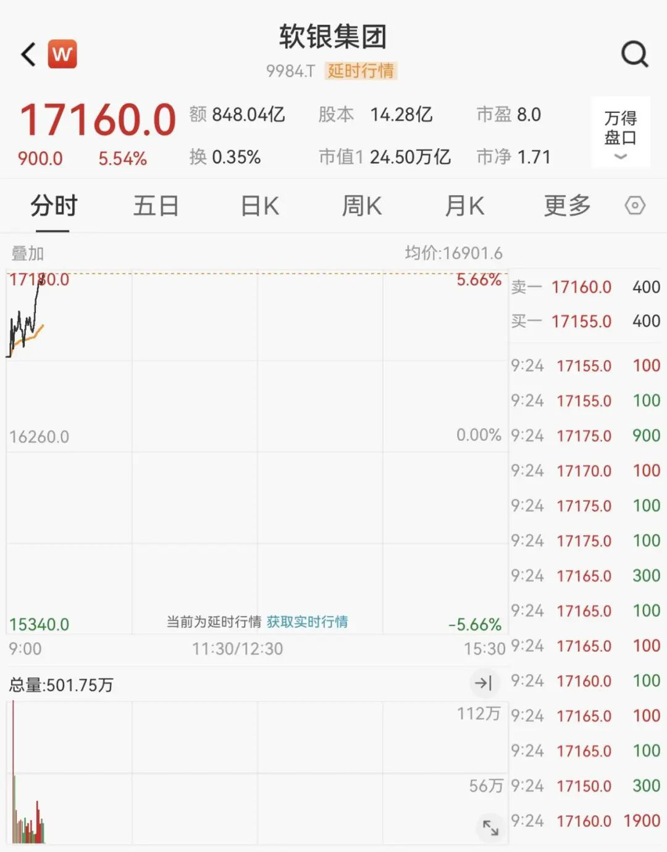Viewport: 667px width, 852px height.
Task: Switch to the 分时 tab
Action: (54, 206)
